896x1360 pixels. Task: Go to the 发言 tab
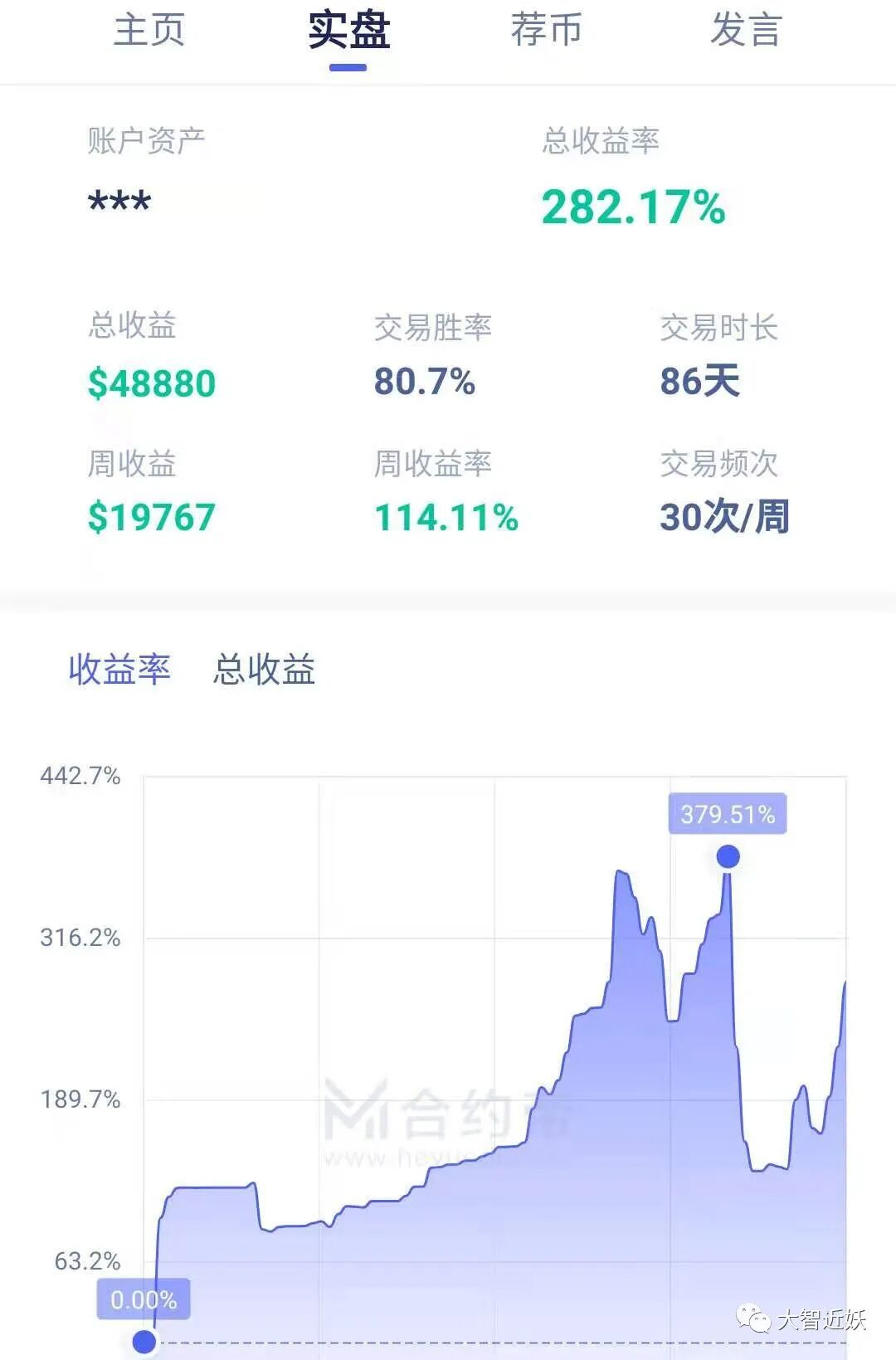746,30
